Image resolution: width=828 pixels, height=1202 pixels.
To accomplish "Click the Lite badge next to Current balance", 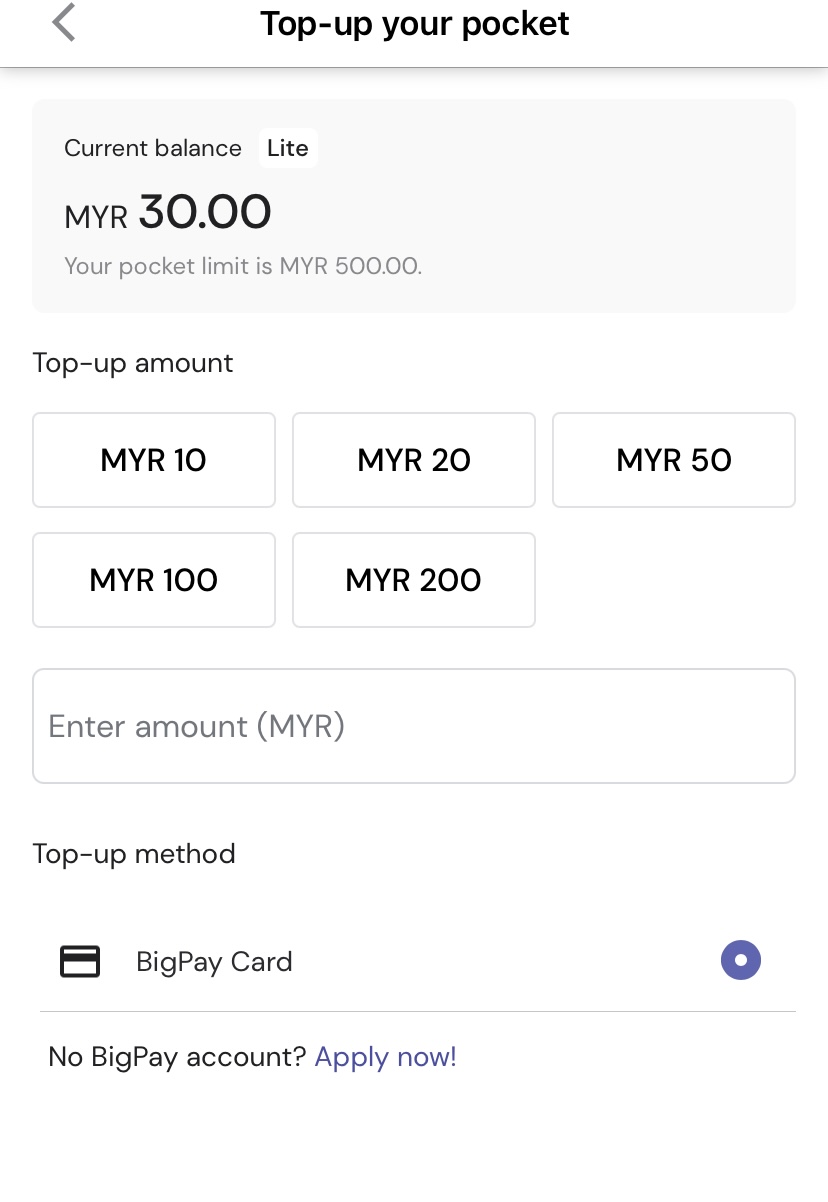I will click(x=288, y=148).
